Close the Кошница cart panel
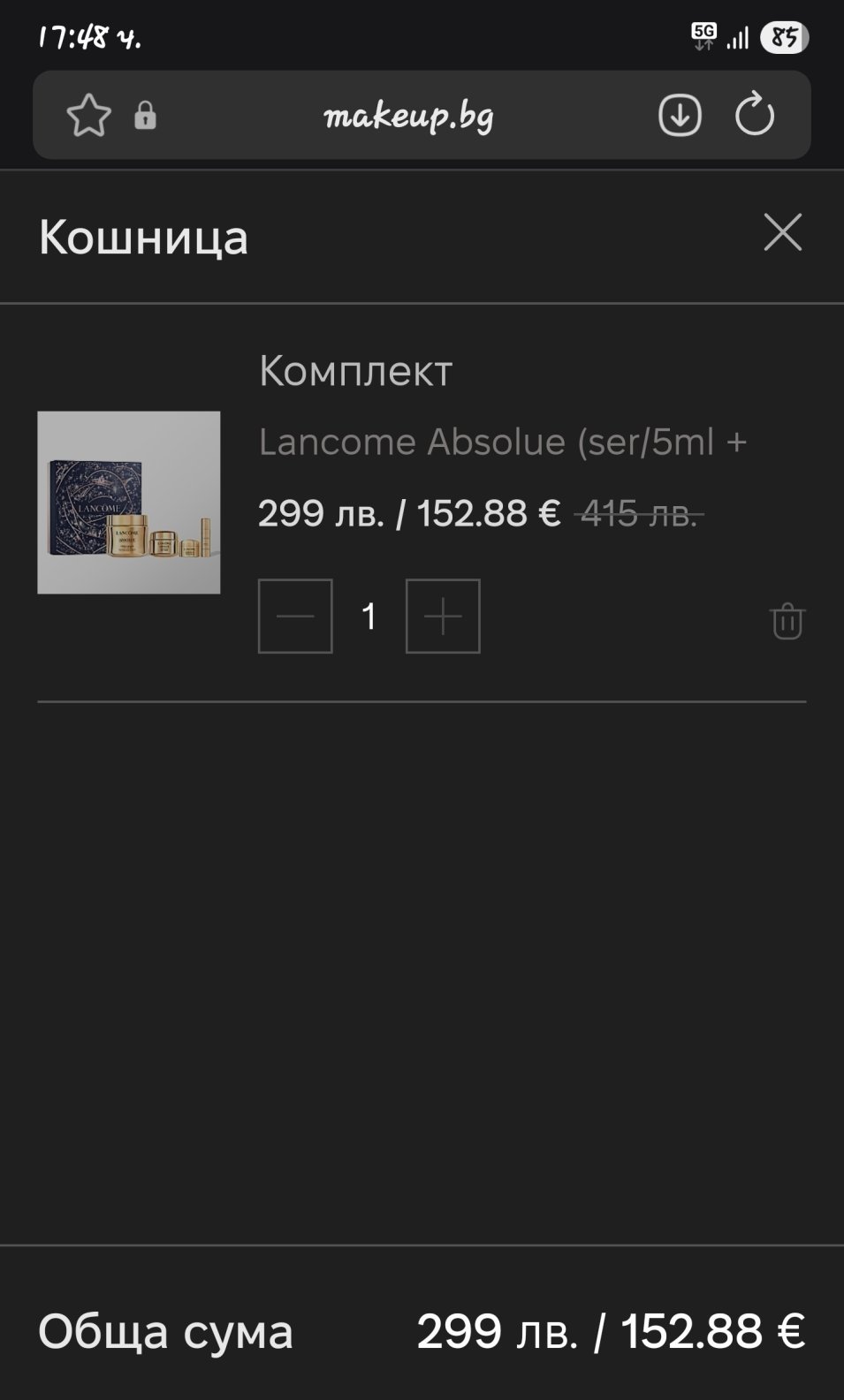The image size is (844, 1400). 782,233
